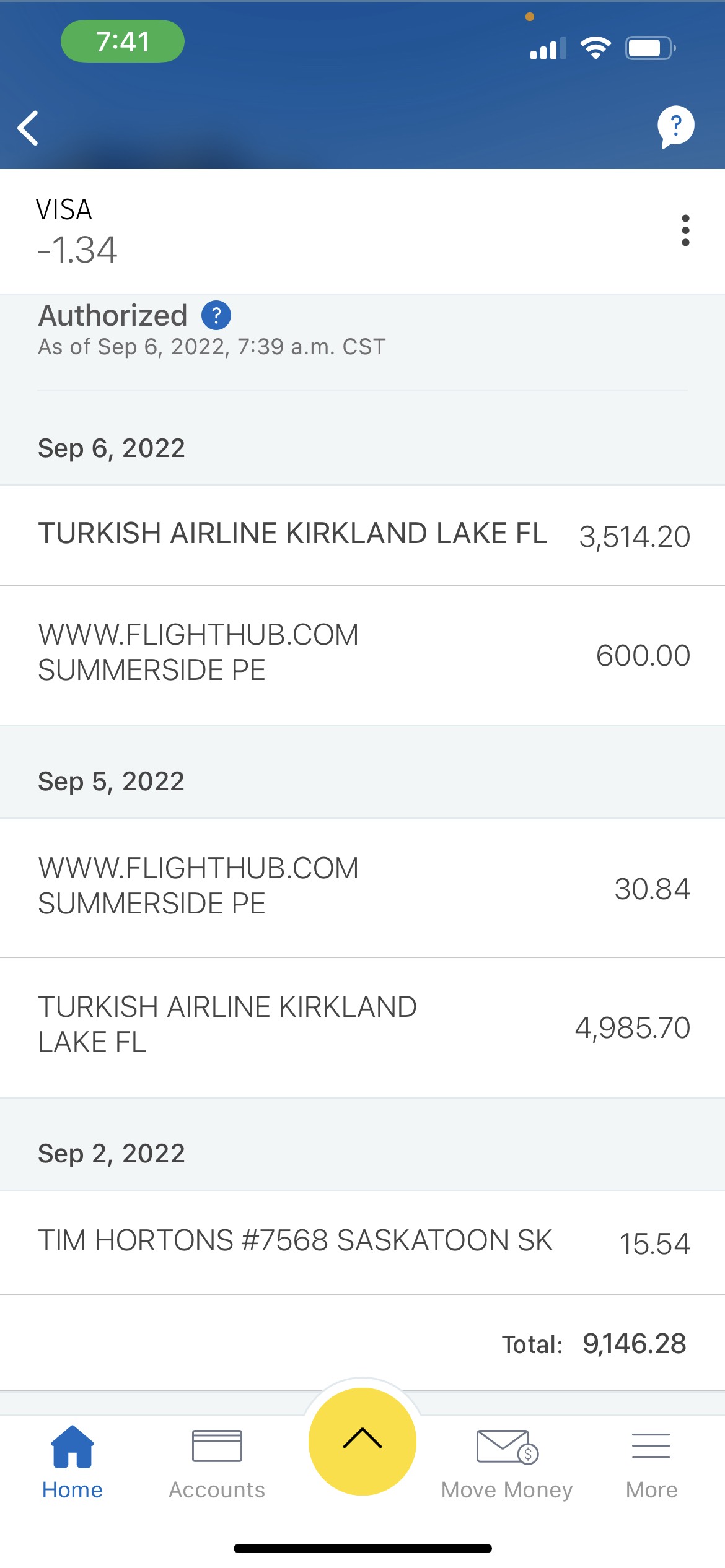Tap the green call timer pill
The image size is (725, 1568).
(122, 41)
